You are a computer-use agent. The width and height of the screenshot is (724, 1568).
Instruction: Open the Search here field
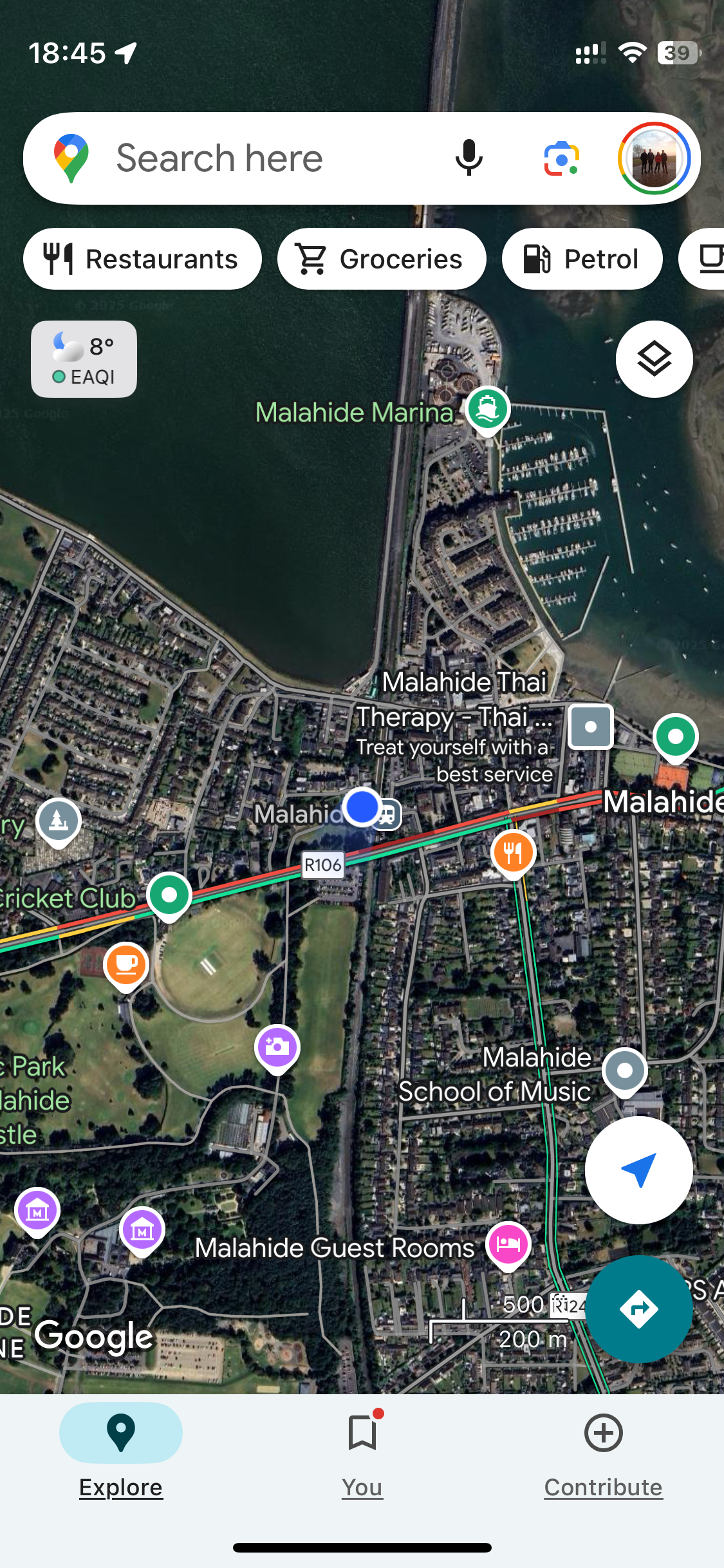click(x=257, y=158)
